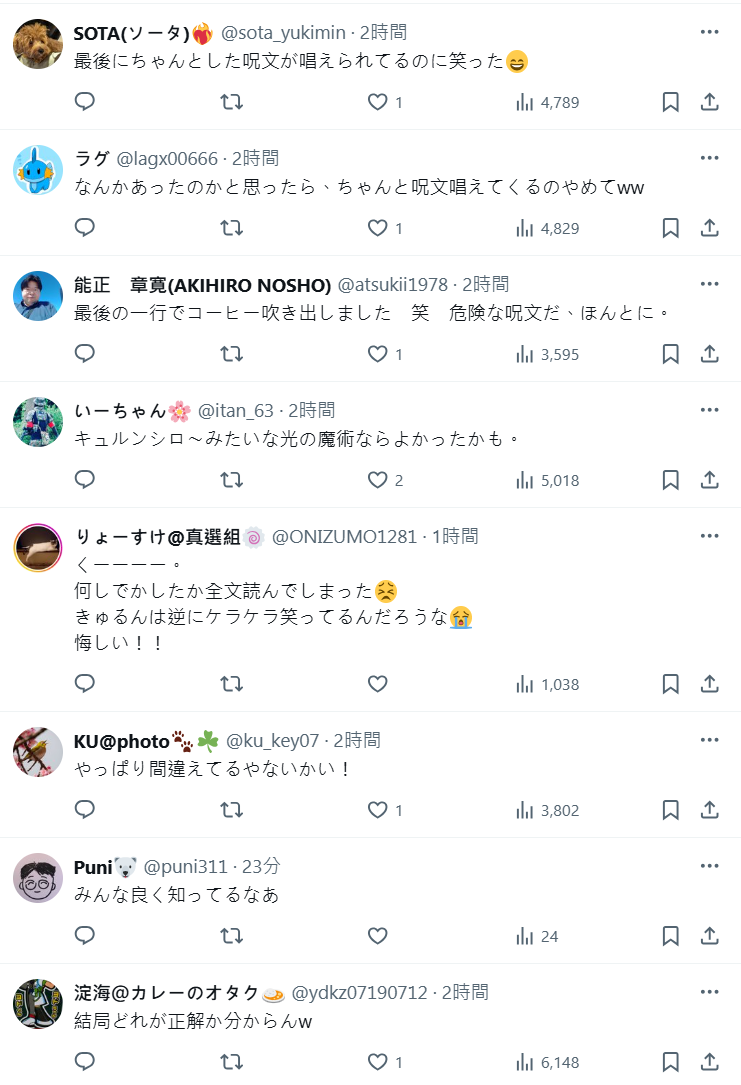Screen dimensions: 741x1085
Task: Like SOTA(ソータ)'s reply
Action: (377, 102)
